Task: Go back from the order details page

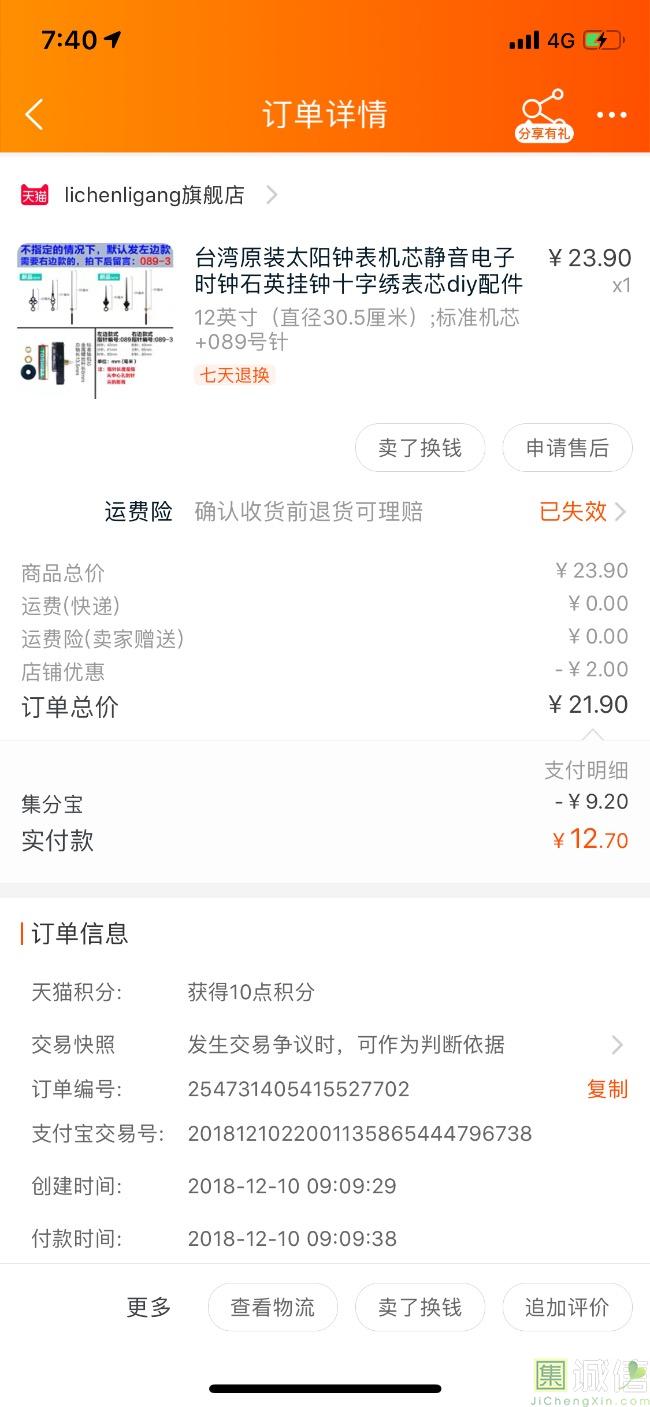Action: pyautogui.click(x=34, y=114)
